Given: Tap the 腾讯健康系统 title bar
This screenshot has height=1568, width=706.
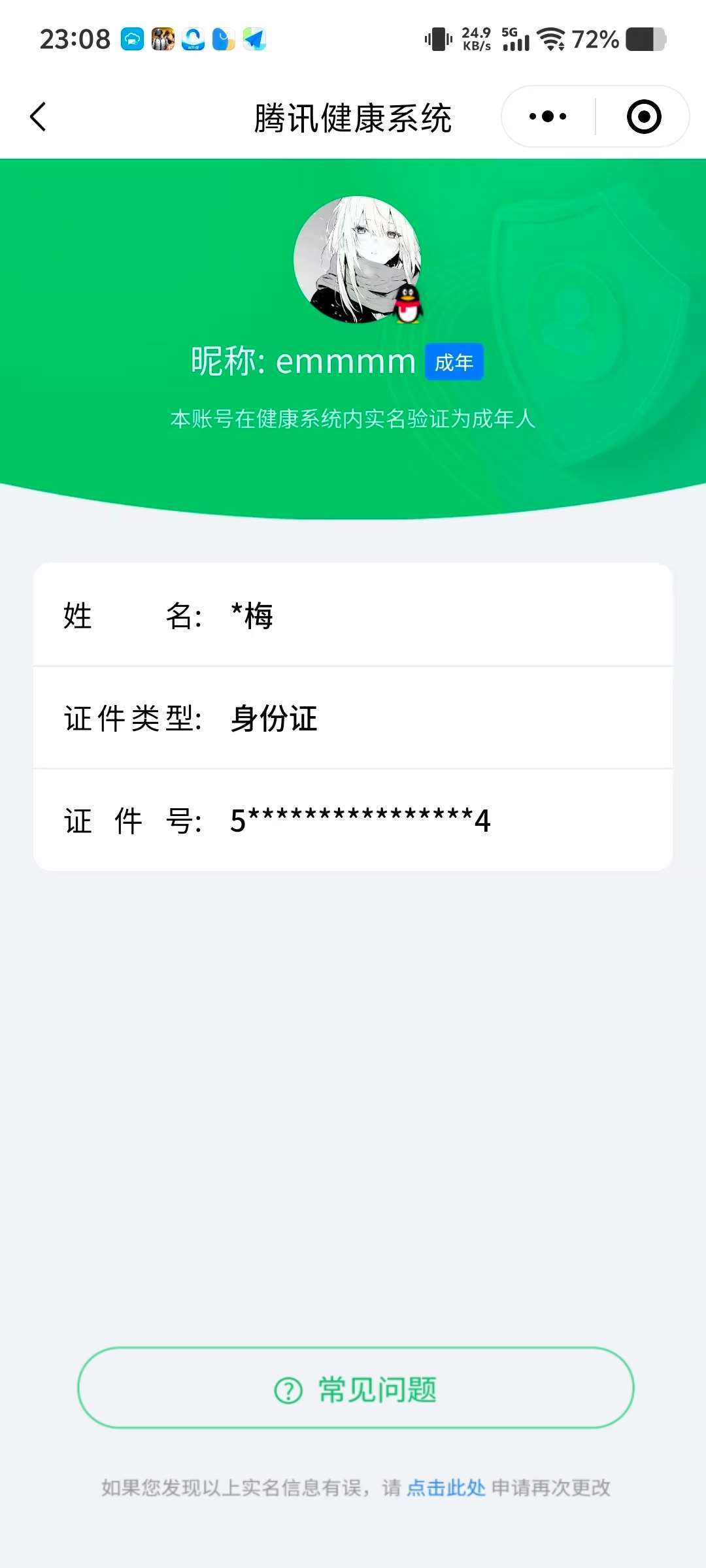Looking at the screenshot, I should click(x=353, y=119).
